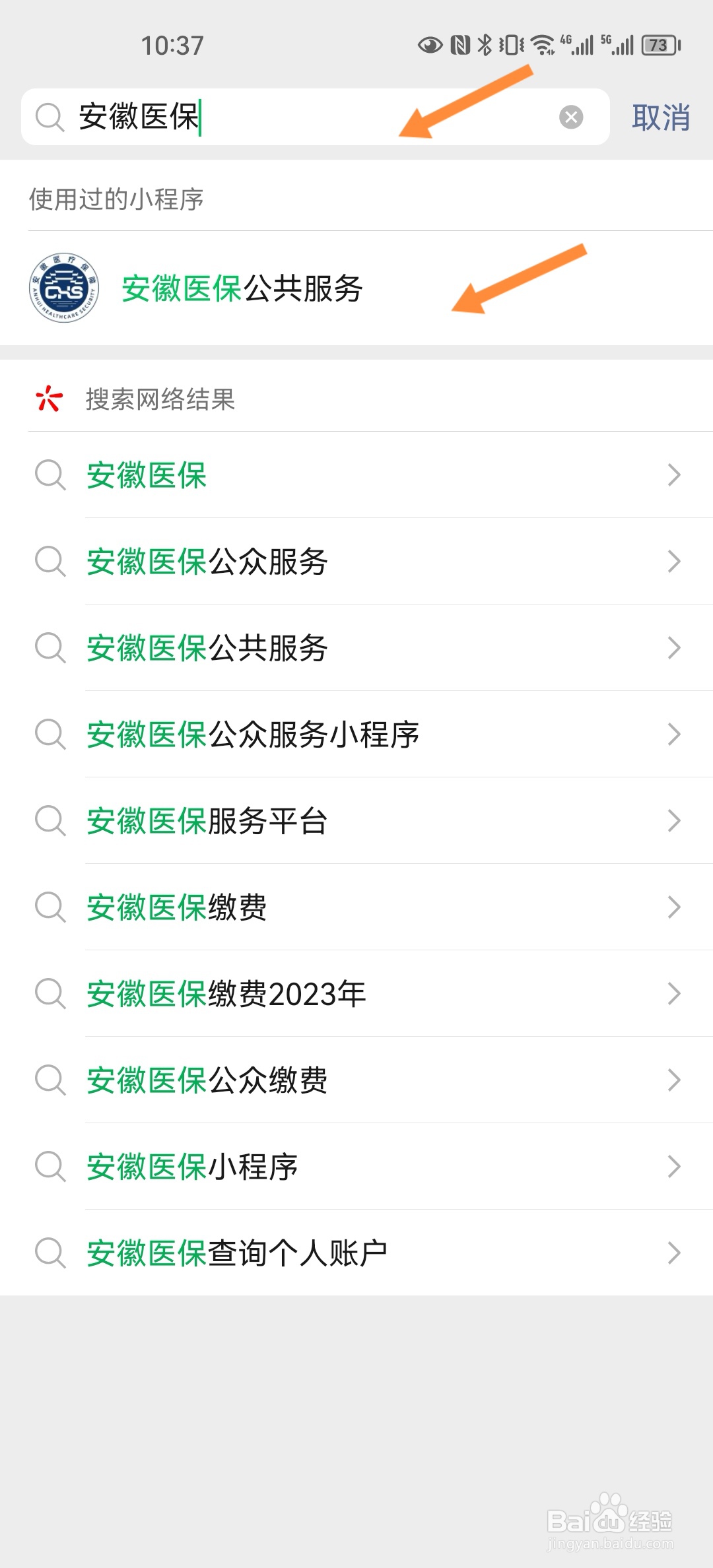Cancel the search with 取消

[x=661, y=117]
